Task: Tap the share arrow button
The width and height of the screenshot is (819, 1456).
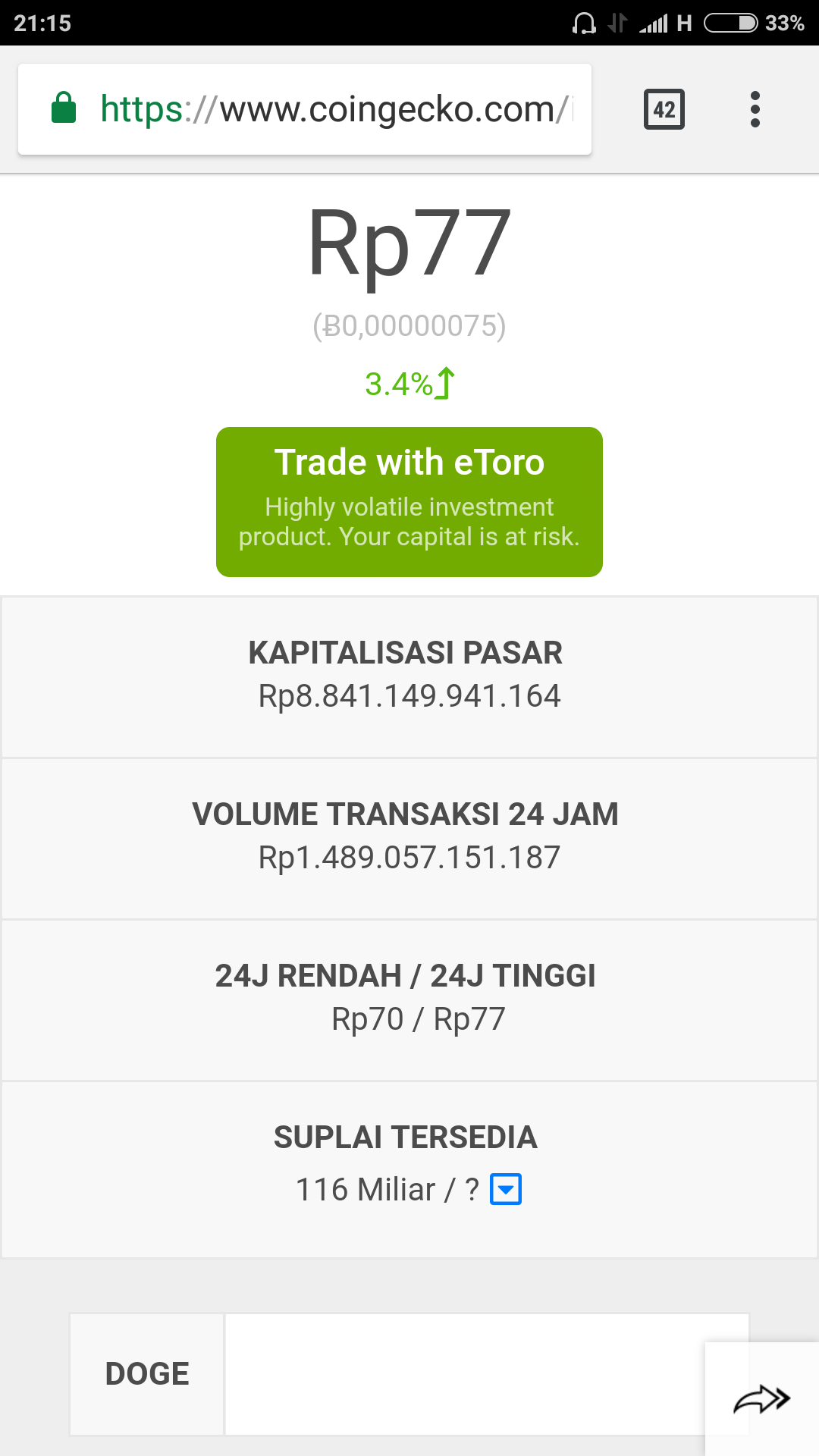Action: point(761,1399)
